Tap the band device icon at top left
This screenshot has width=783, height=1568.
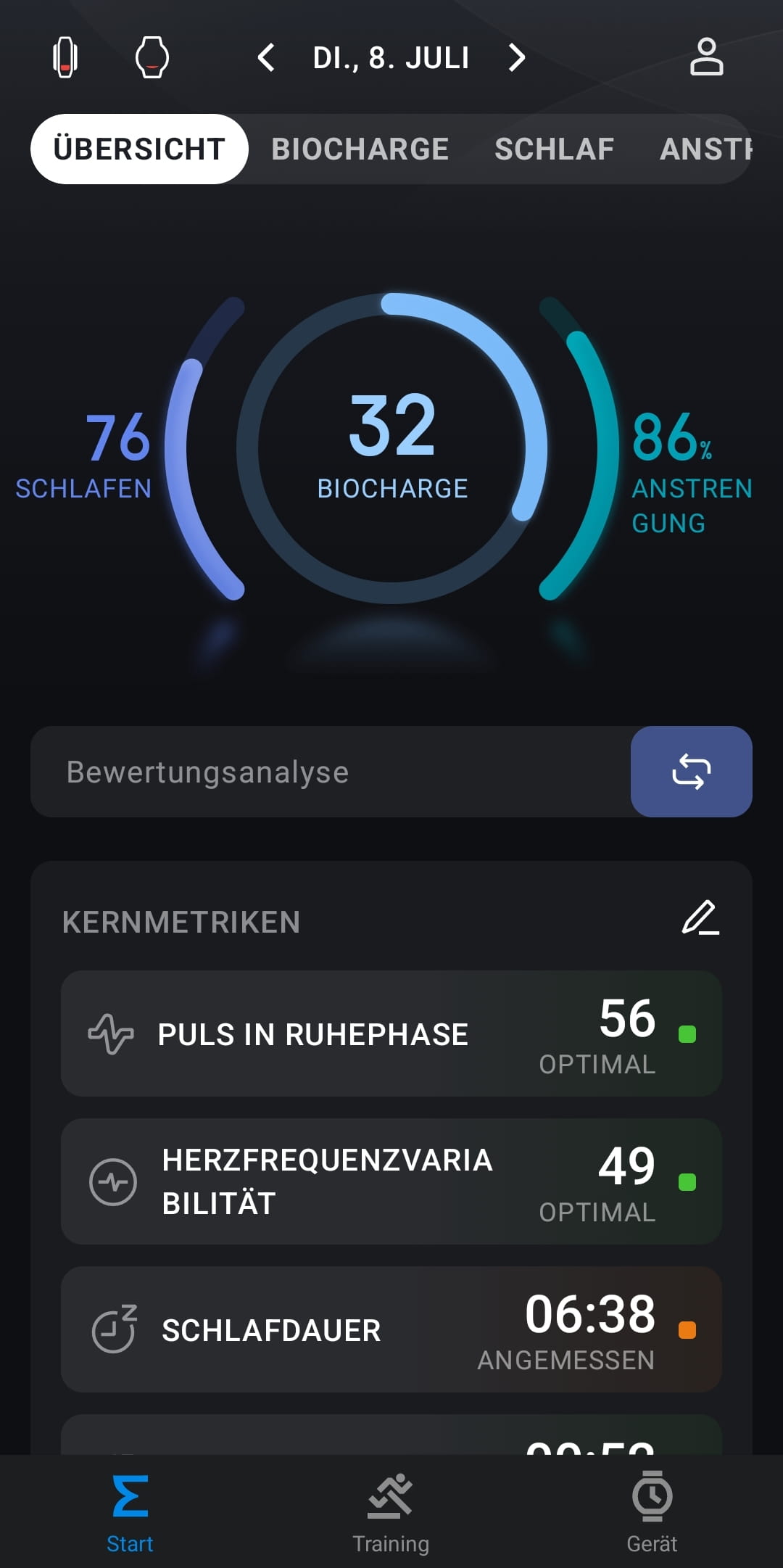65,57
